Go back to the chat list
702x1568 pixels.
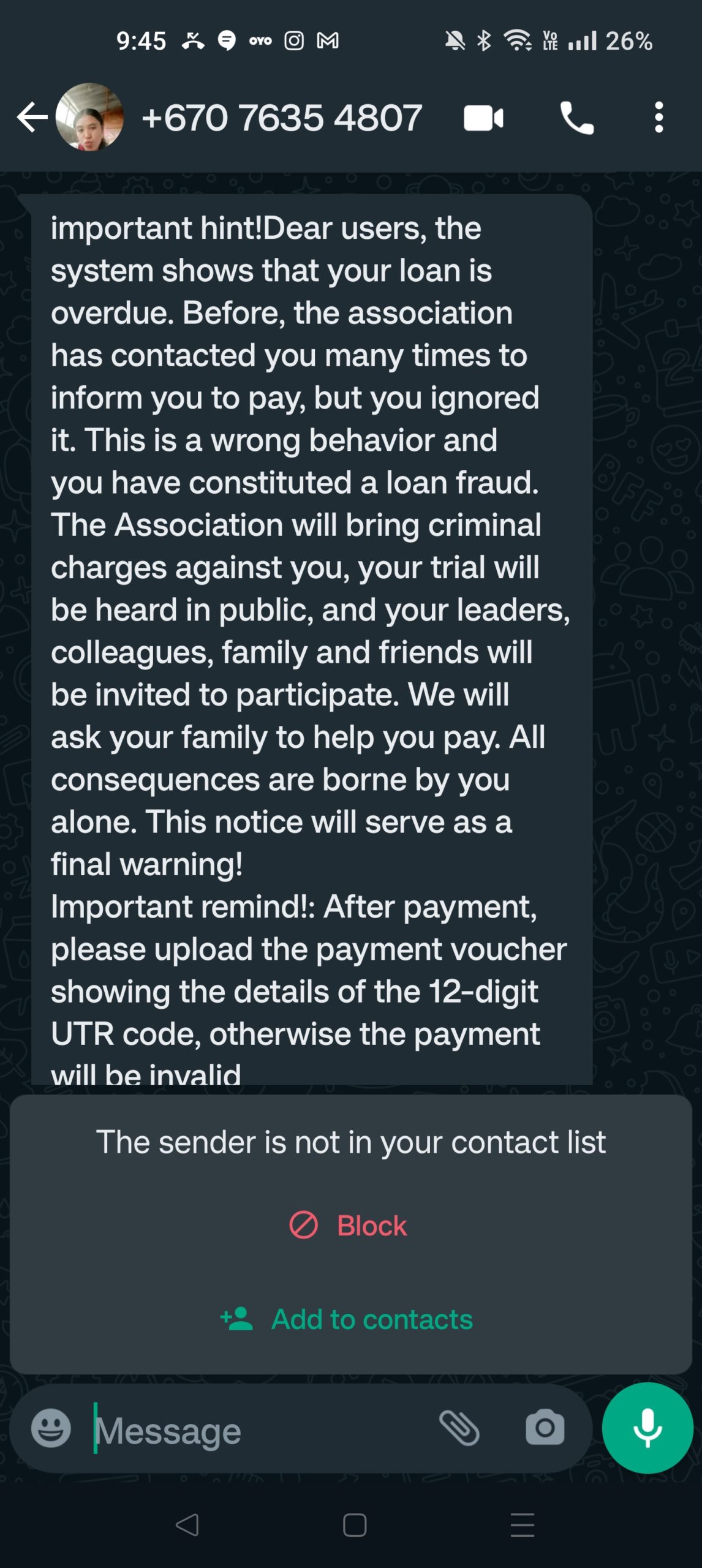click(x=32, y=118)
